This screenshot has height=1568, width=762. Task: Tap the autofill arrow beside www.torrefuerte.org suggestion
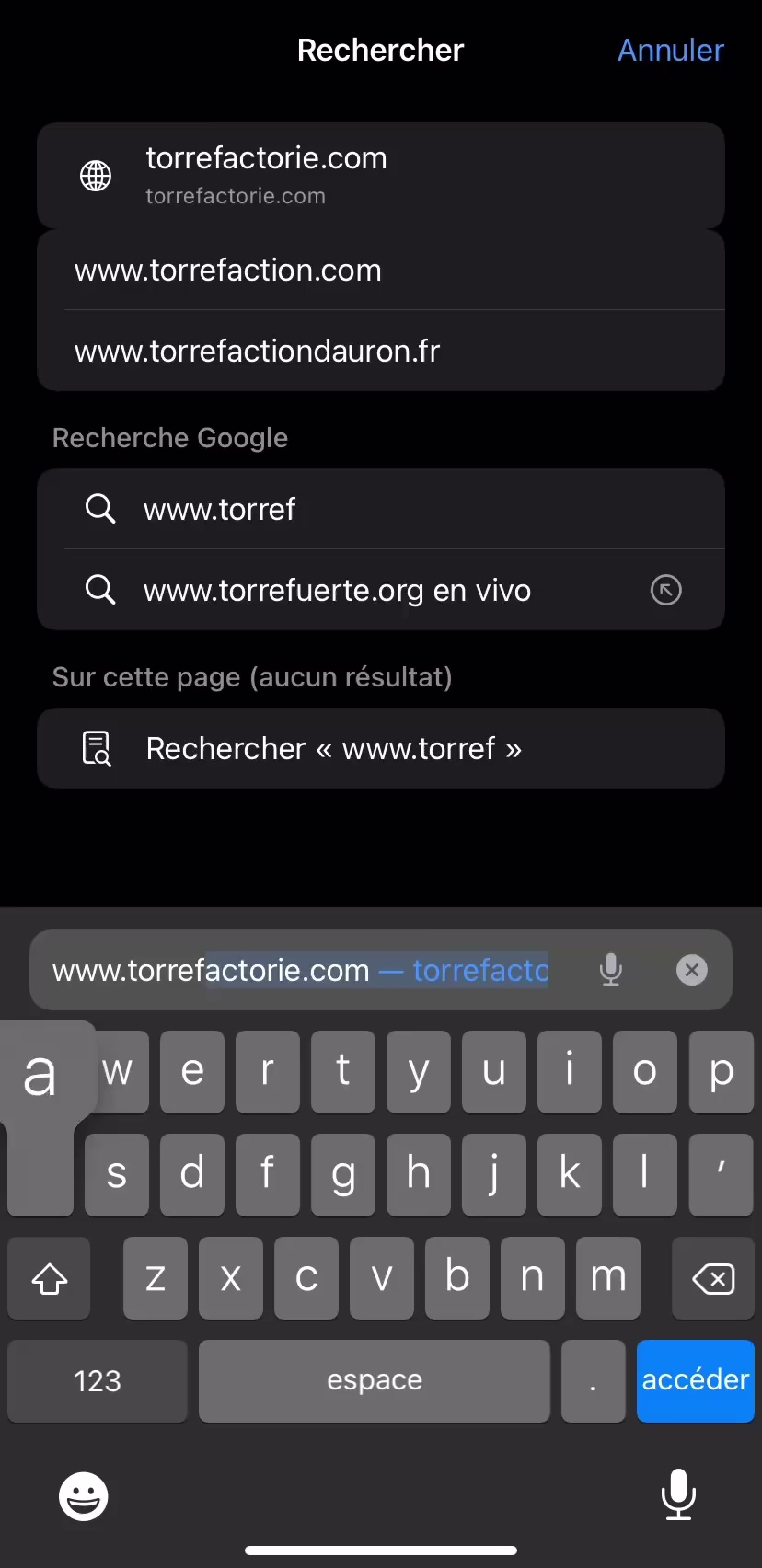[665, 590]
